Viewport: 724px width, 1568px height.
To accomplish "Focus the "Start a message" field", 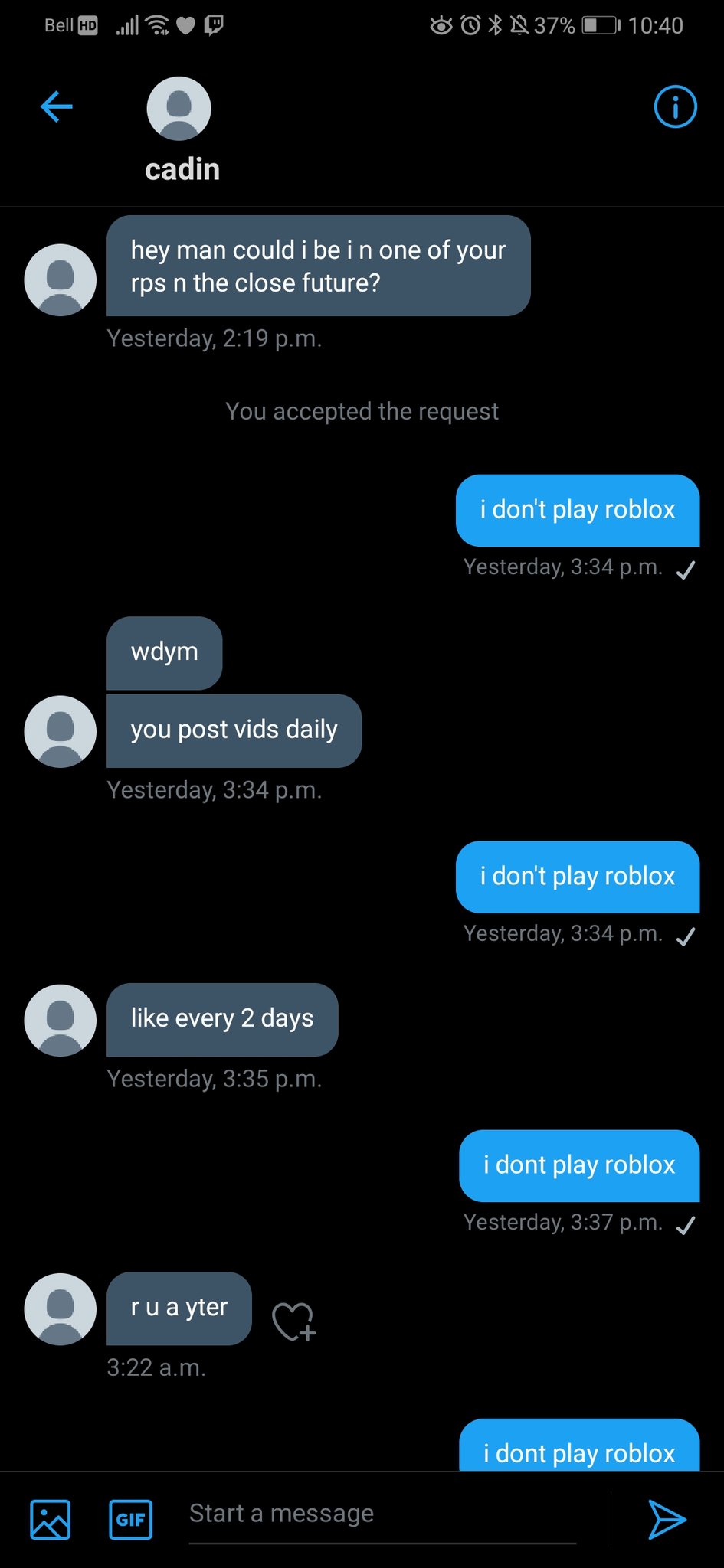I will click(x=382, y=1514).
